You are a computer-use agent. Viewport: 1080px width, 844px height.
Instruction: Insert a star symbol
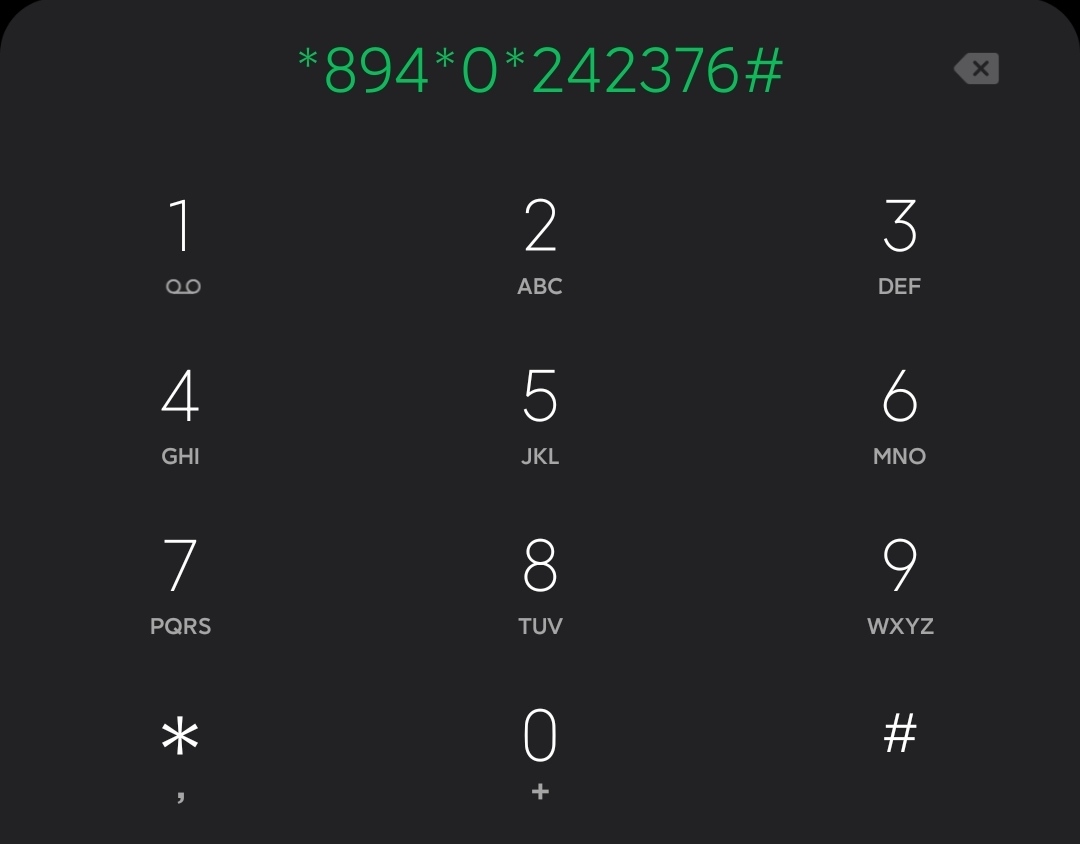[x=181, y=750]
